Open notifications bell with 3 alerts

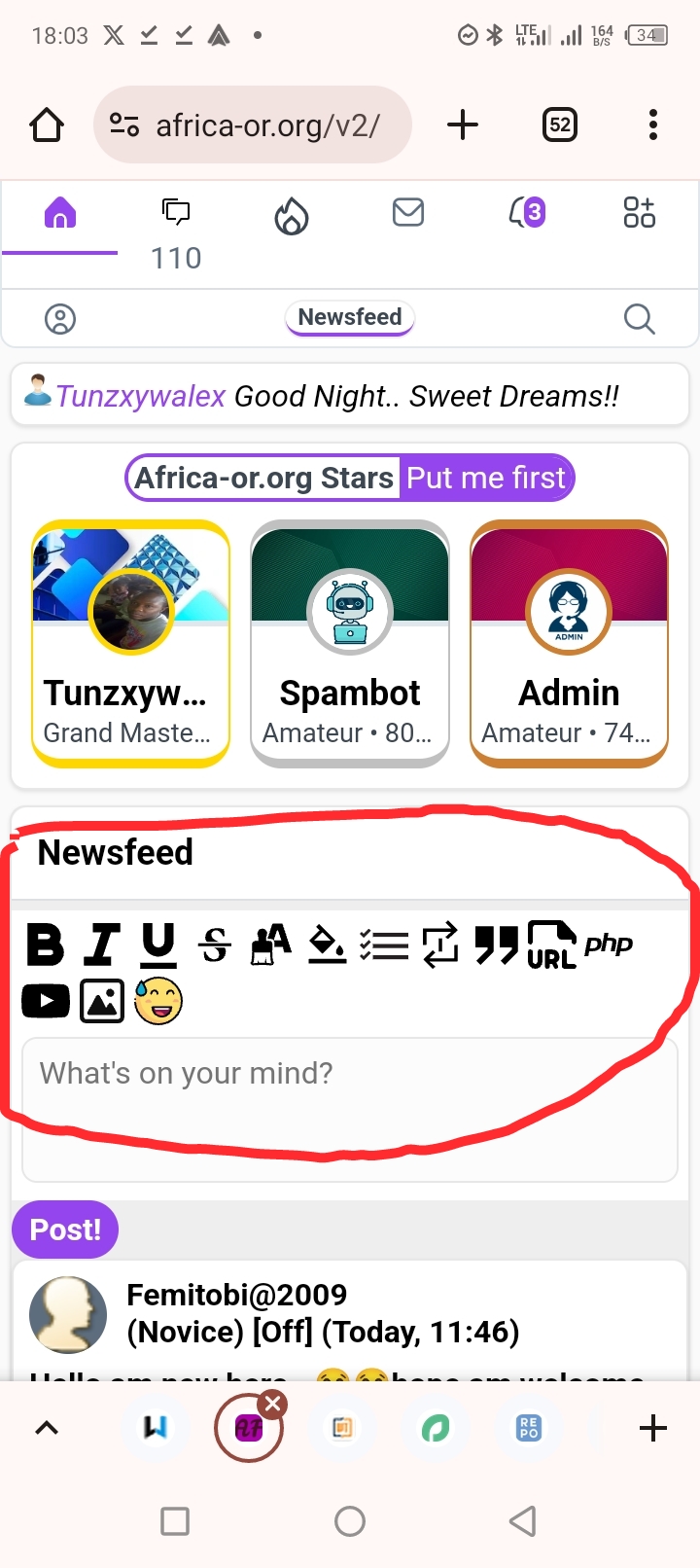tap(526, 211)
